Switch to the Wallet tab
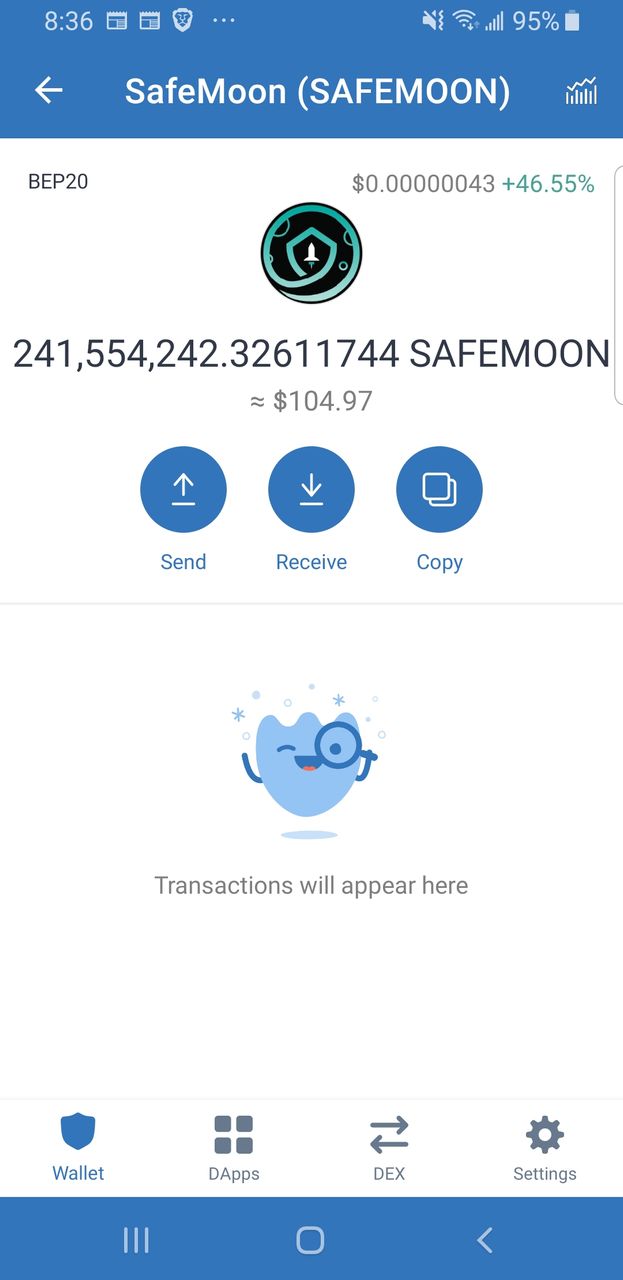623x1280 pixels. pyautogui.click(x=78, y=1148)
